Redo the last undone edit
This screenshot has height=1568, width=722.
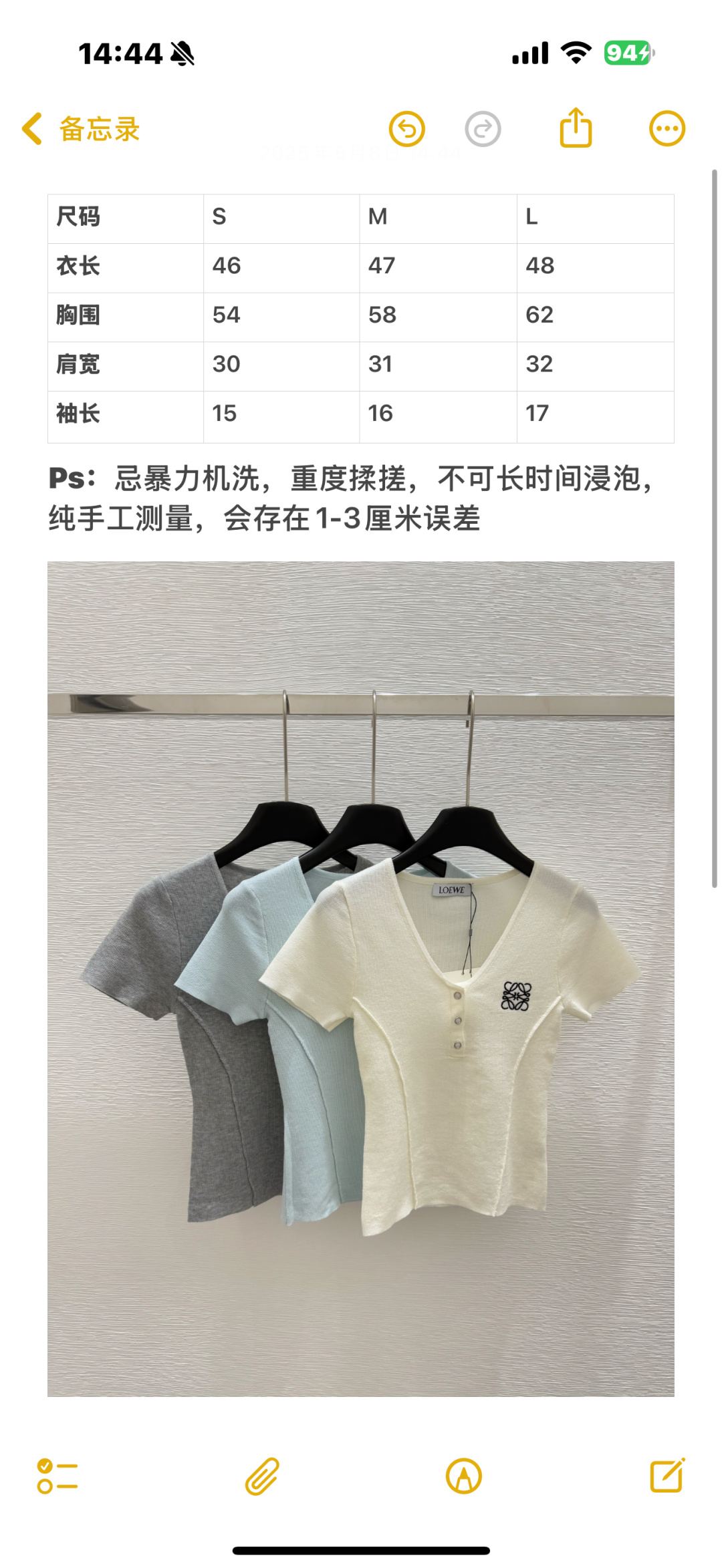coord(483,129)
